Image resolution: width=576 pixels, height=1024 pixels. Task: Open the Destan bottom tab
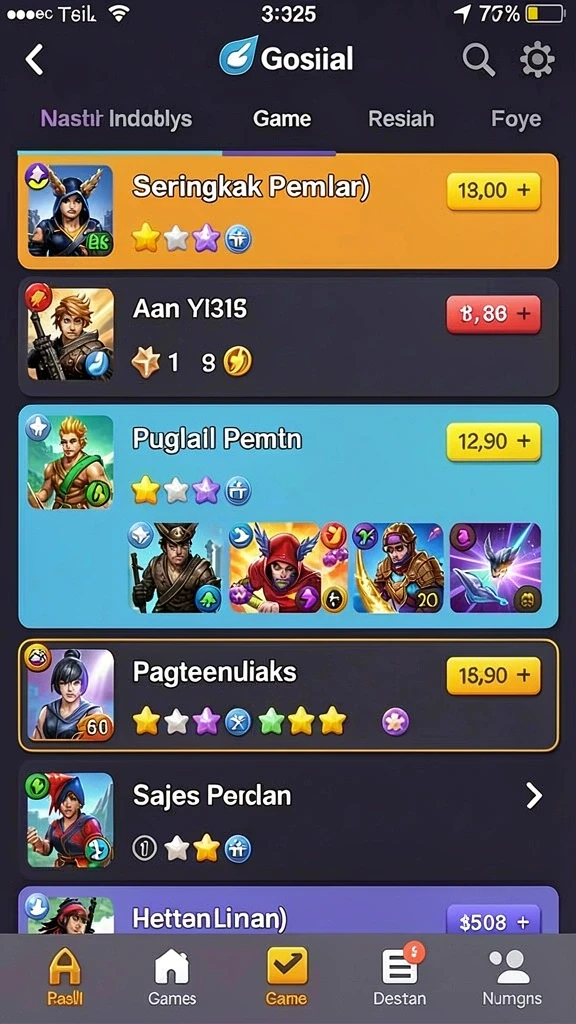coord(400,977)
